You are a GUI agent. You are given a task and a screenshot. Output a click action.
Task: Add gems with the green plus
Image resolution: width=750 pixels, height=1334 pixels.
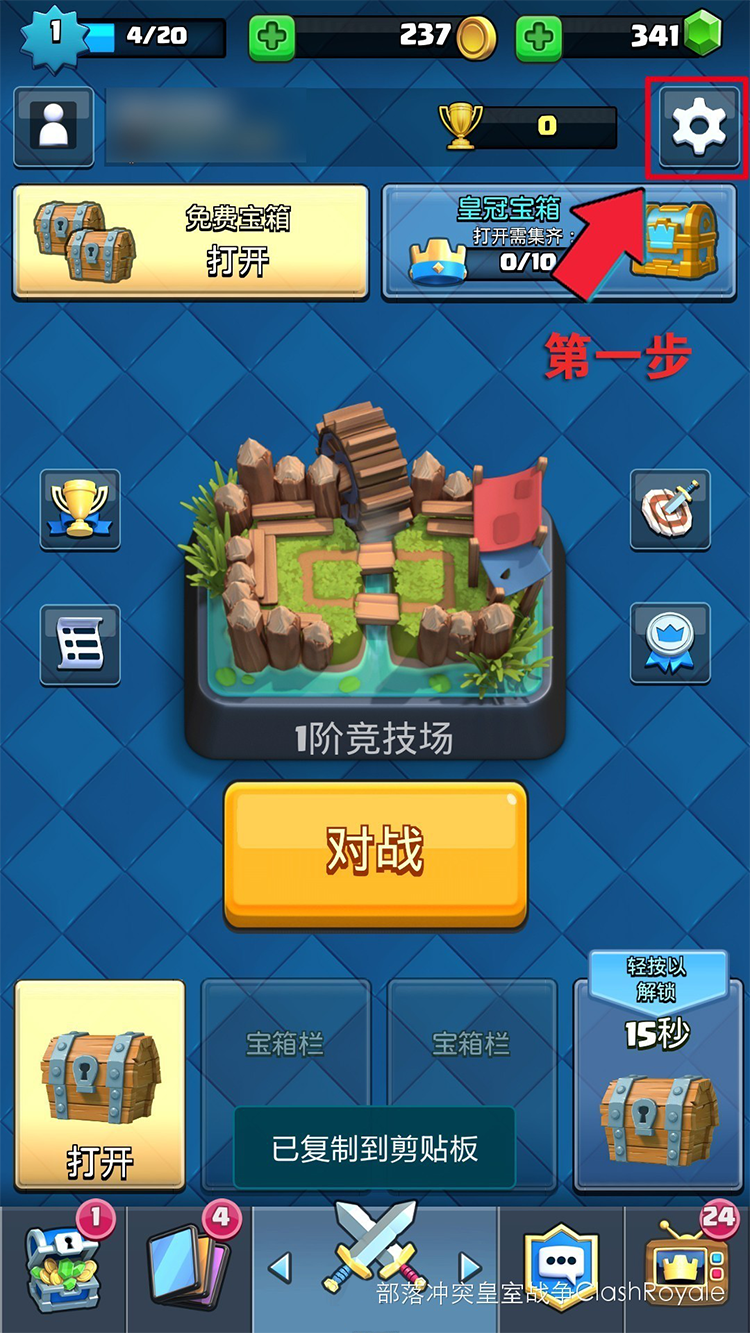click(x=538, y=38)
